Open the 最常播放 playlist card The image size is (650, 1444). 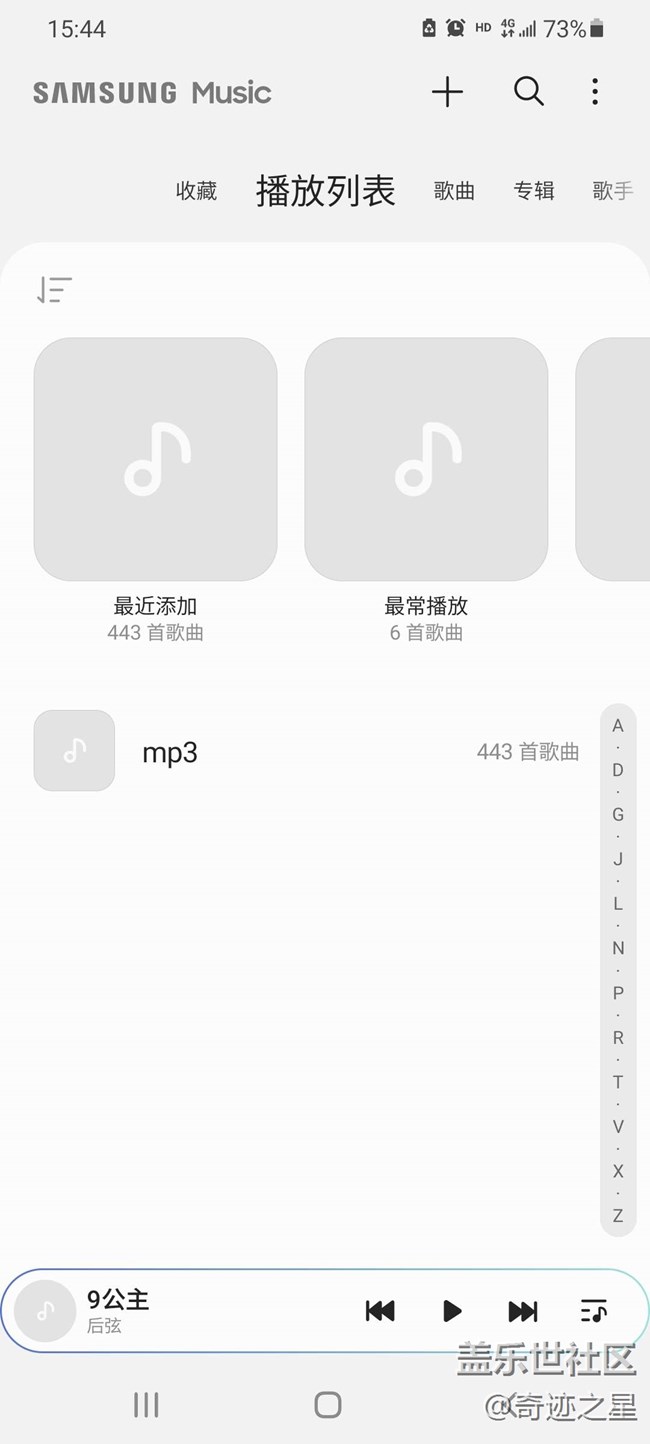[x=426, y=459]
